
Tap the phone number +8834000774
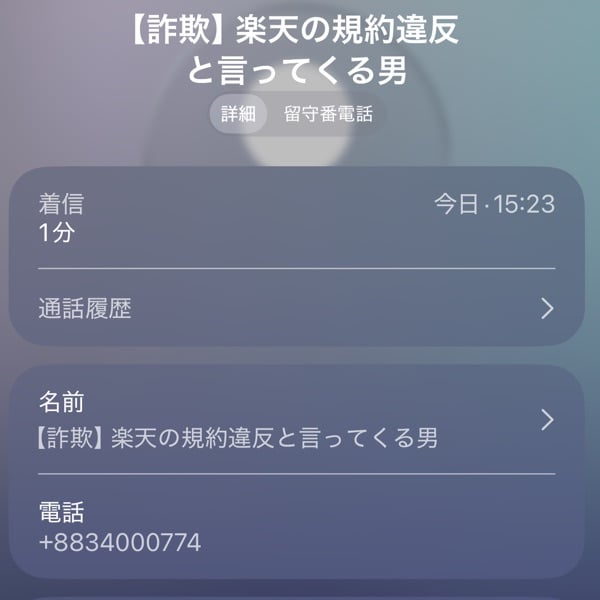coord(120,543)
